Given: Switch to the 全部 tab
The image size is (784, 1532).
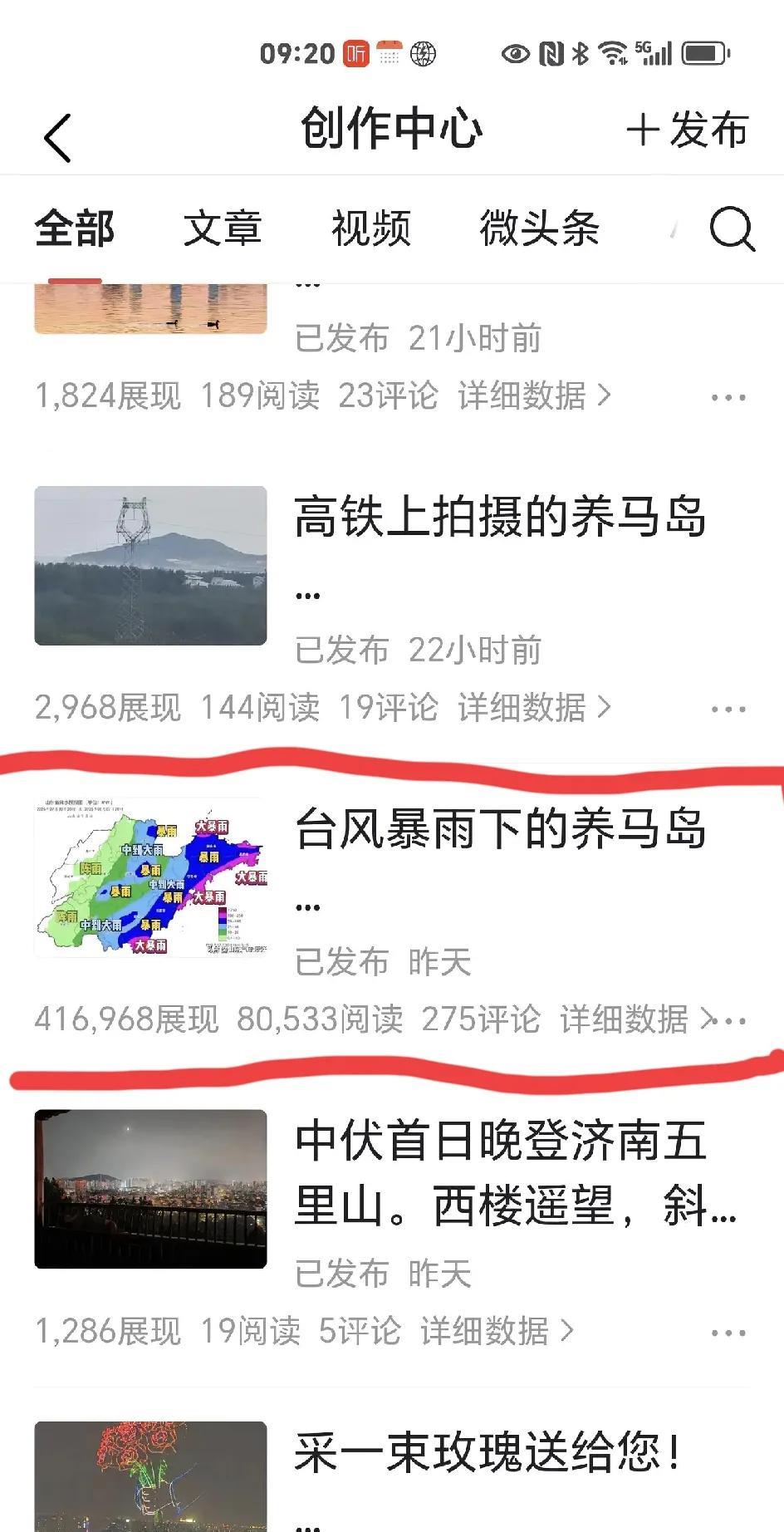Looking at the screenshot, I should tap(75, 228).
